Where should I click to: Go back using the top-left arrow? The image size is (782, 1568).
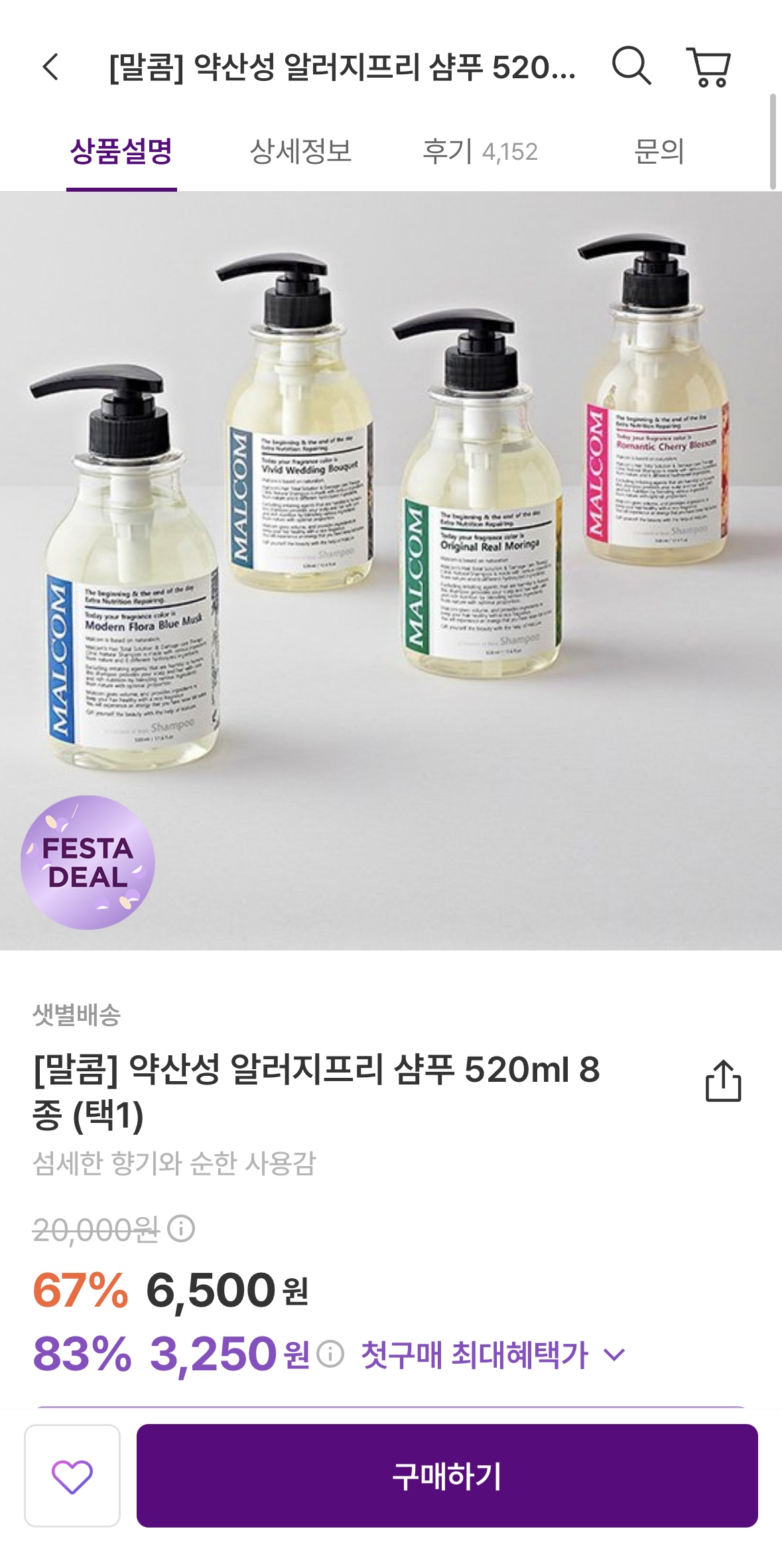click(50, 67)
